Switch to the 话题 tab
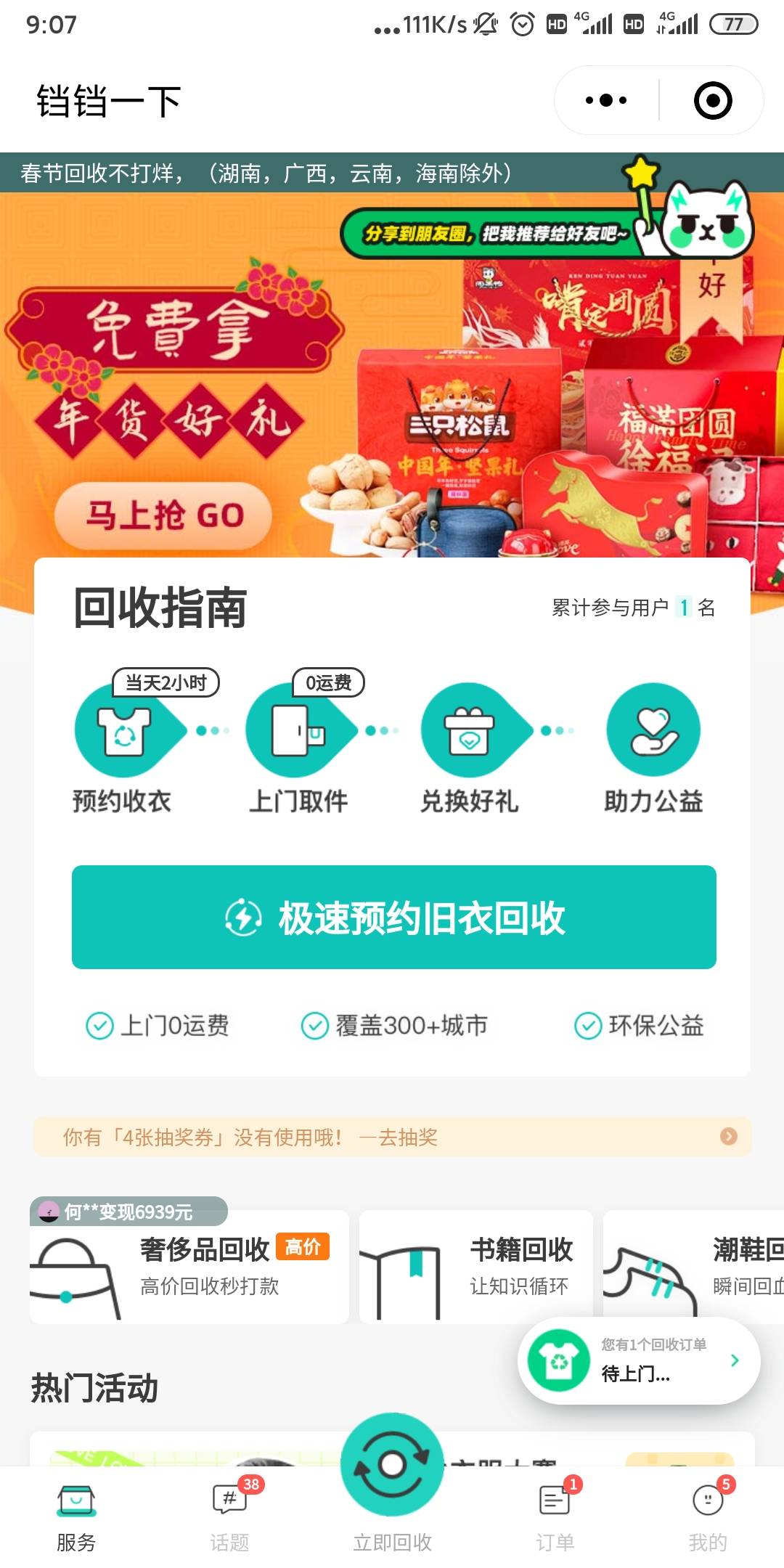The image size is (784, 1568). (229, 1517)
